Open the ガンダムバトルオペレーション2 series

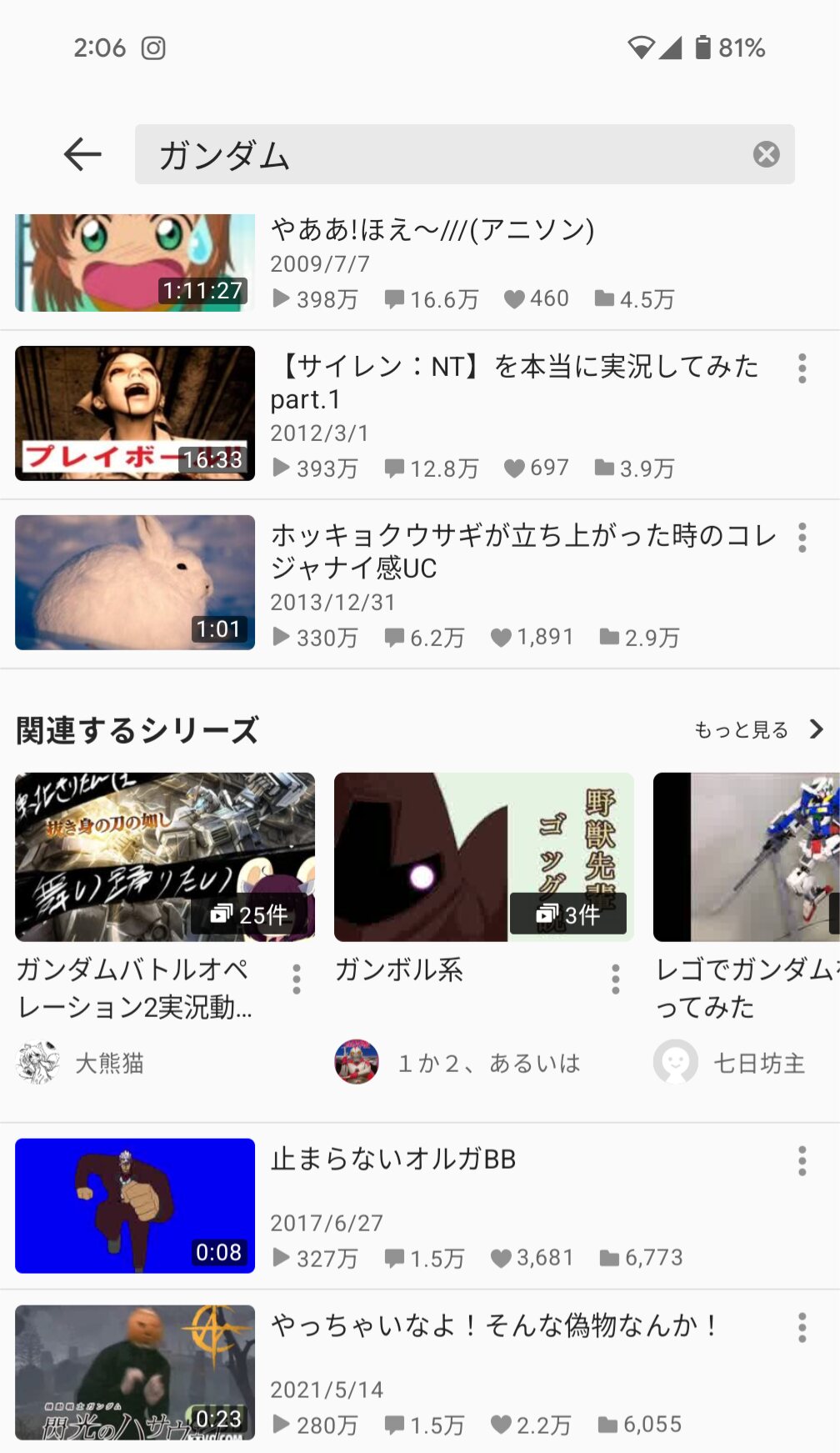[165, 858]
